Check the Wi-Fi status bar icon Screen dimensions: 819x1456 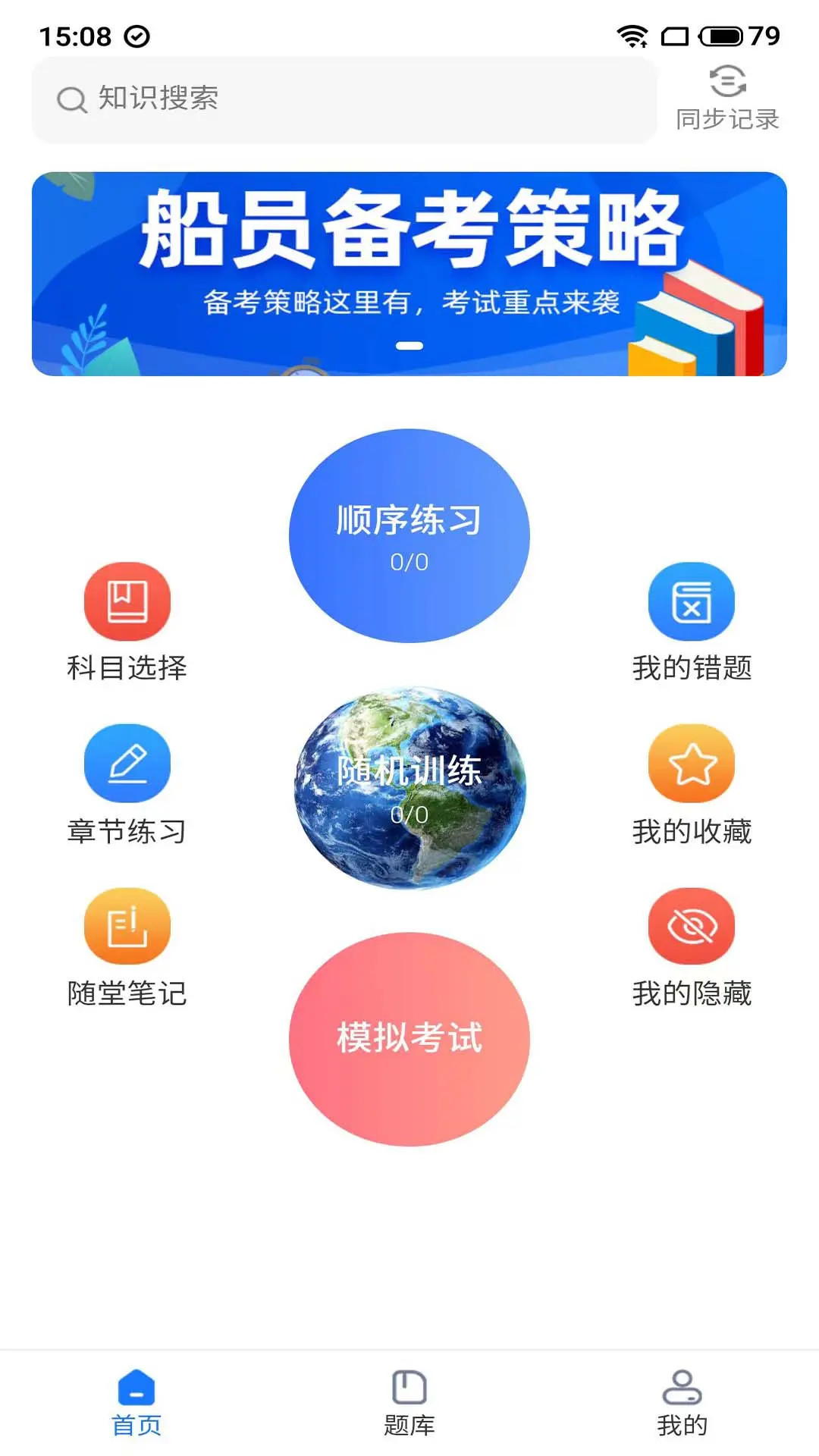click(x=632, y=33)
